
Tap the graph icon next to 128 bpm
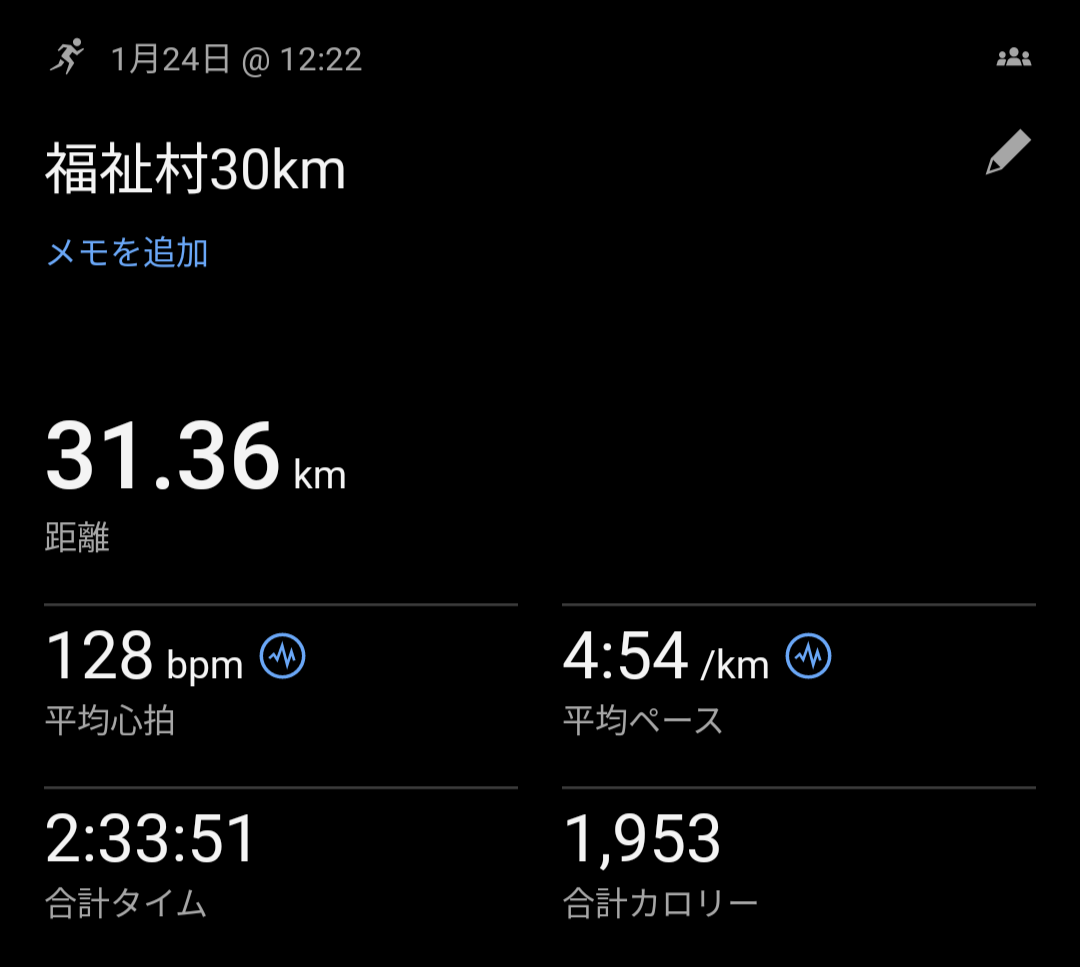[x=283, y=657]
